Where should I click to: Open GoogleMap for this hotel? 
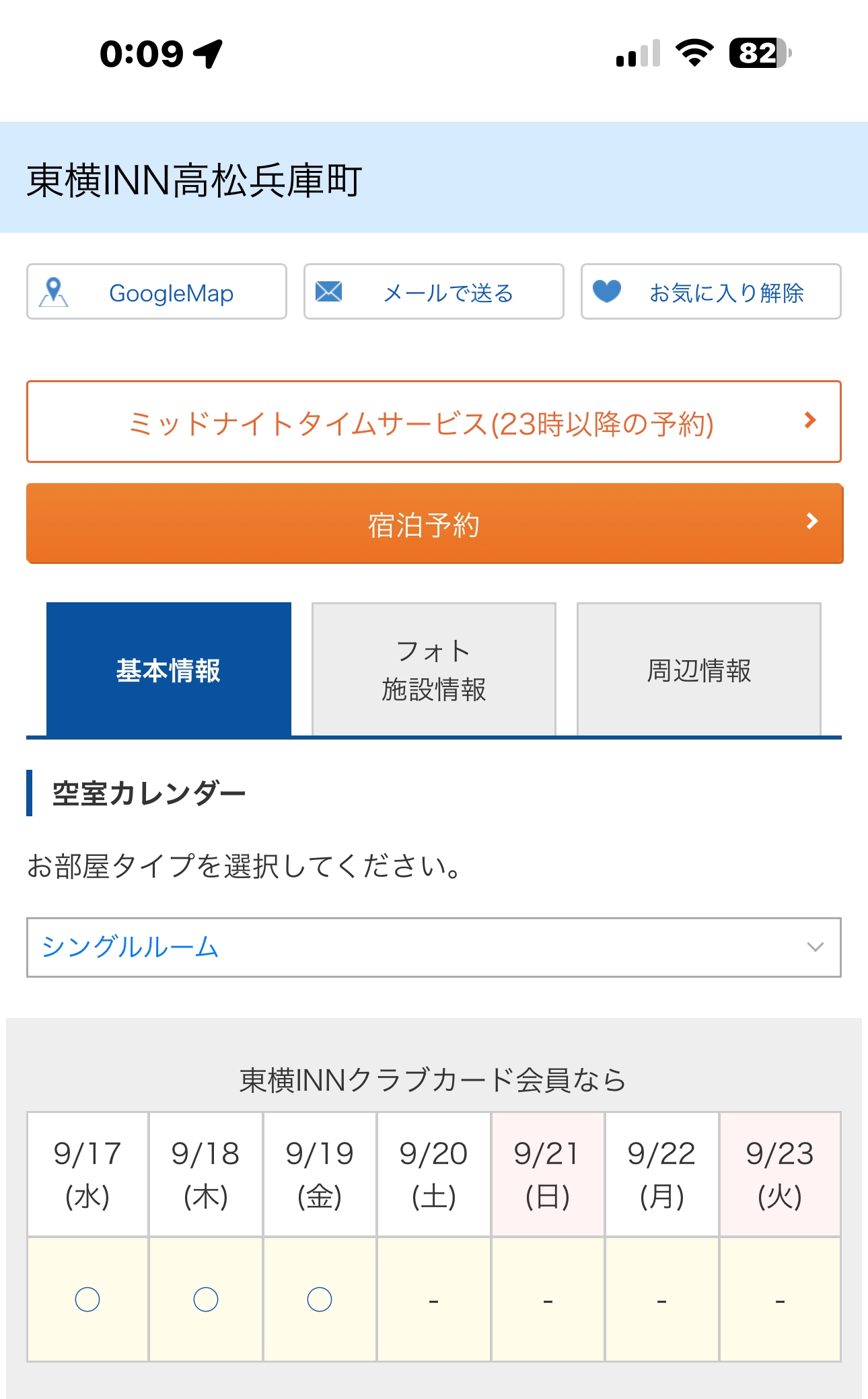click(157, 291)
